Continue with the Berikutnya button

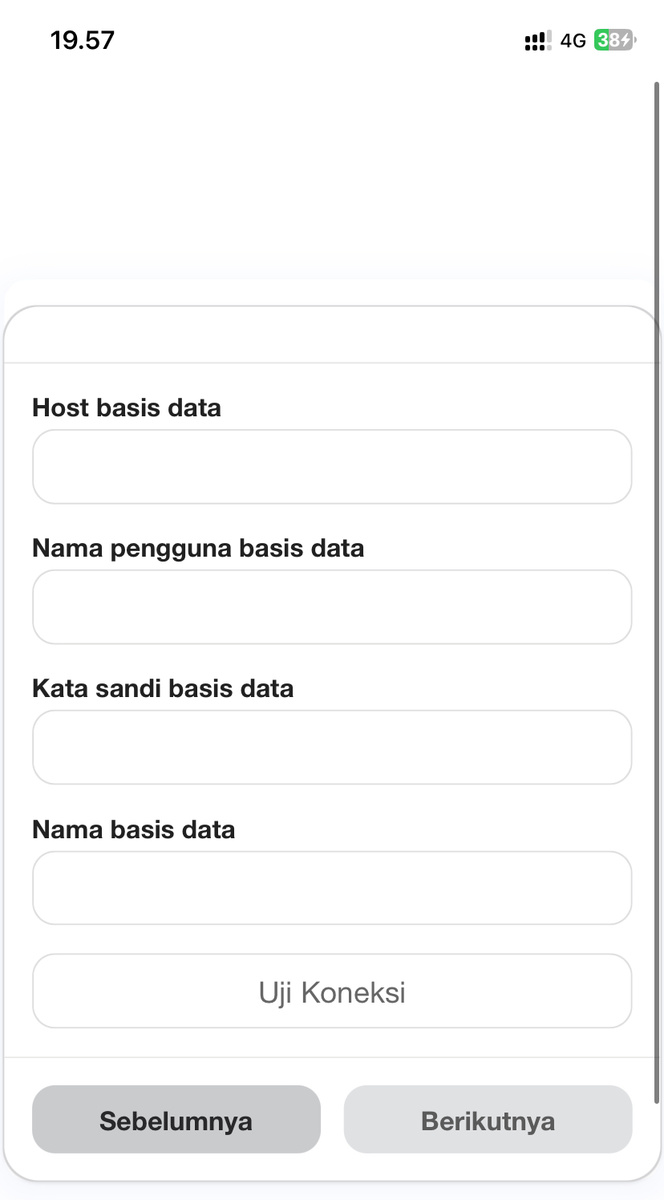coord(488,1120)
